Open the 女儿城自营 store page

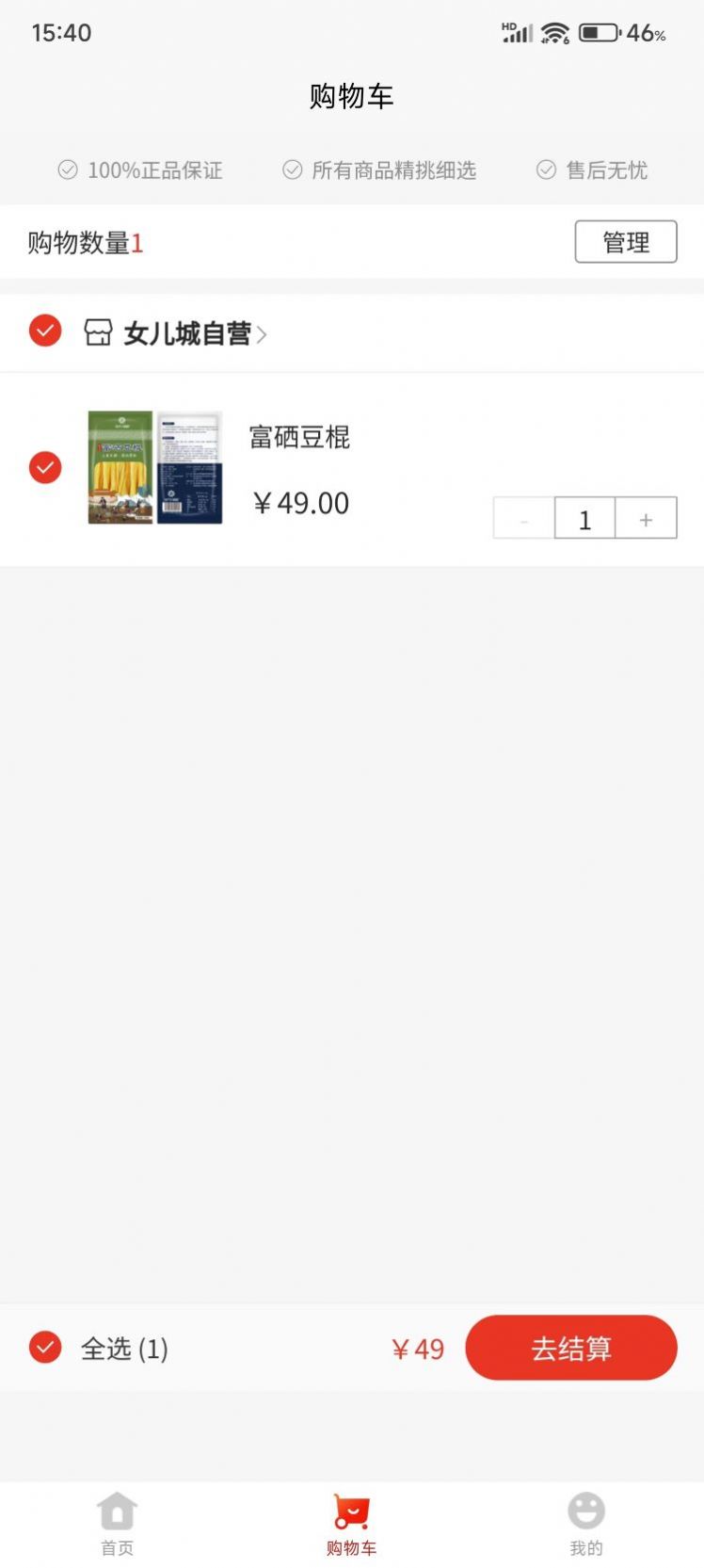click(188, 333)
